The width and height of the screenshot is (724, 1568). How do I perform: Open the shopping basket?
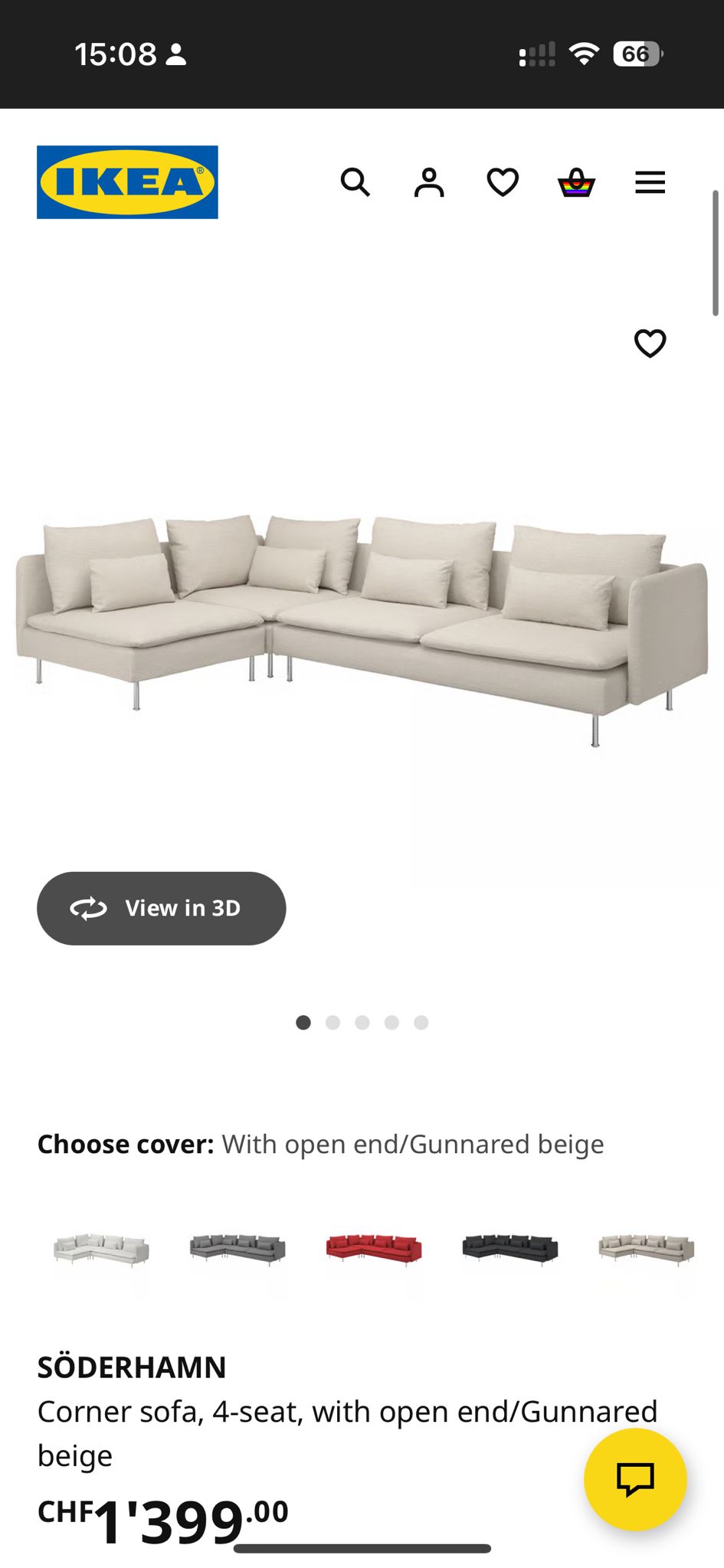point(576,183)
